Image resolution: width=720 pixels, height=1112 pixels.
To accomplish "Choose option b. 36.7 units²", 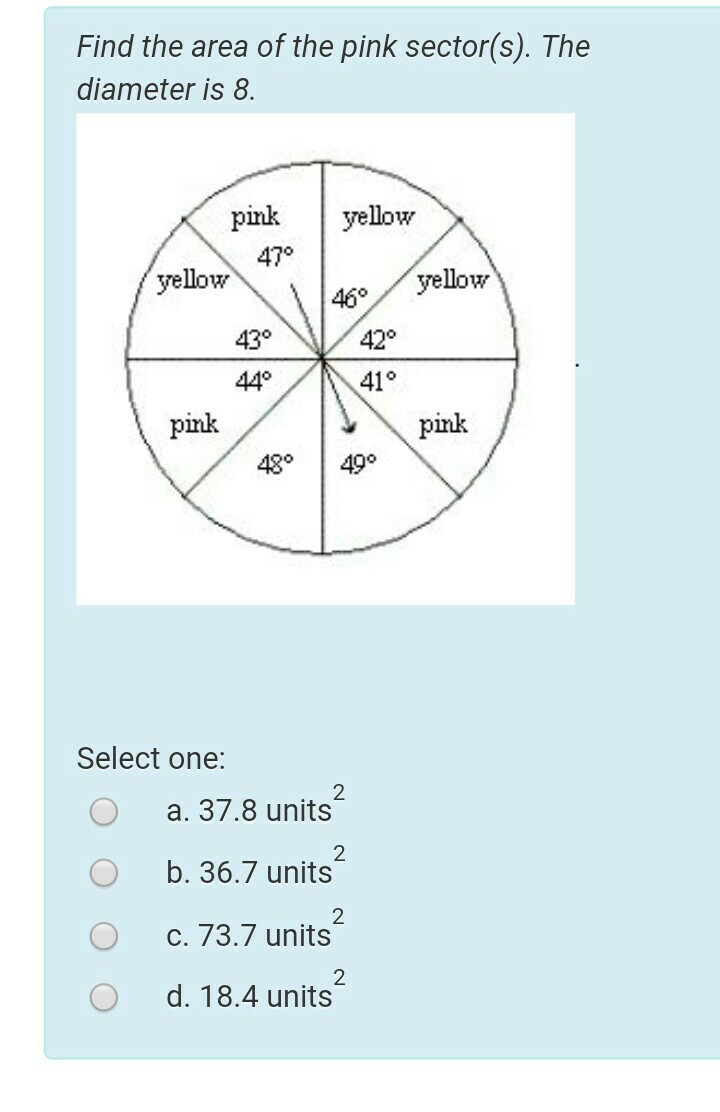I will click(104, 873).
